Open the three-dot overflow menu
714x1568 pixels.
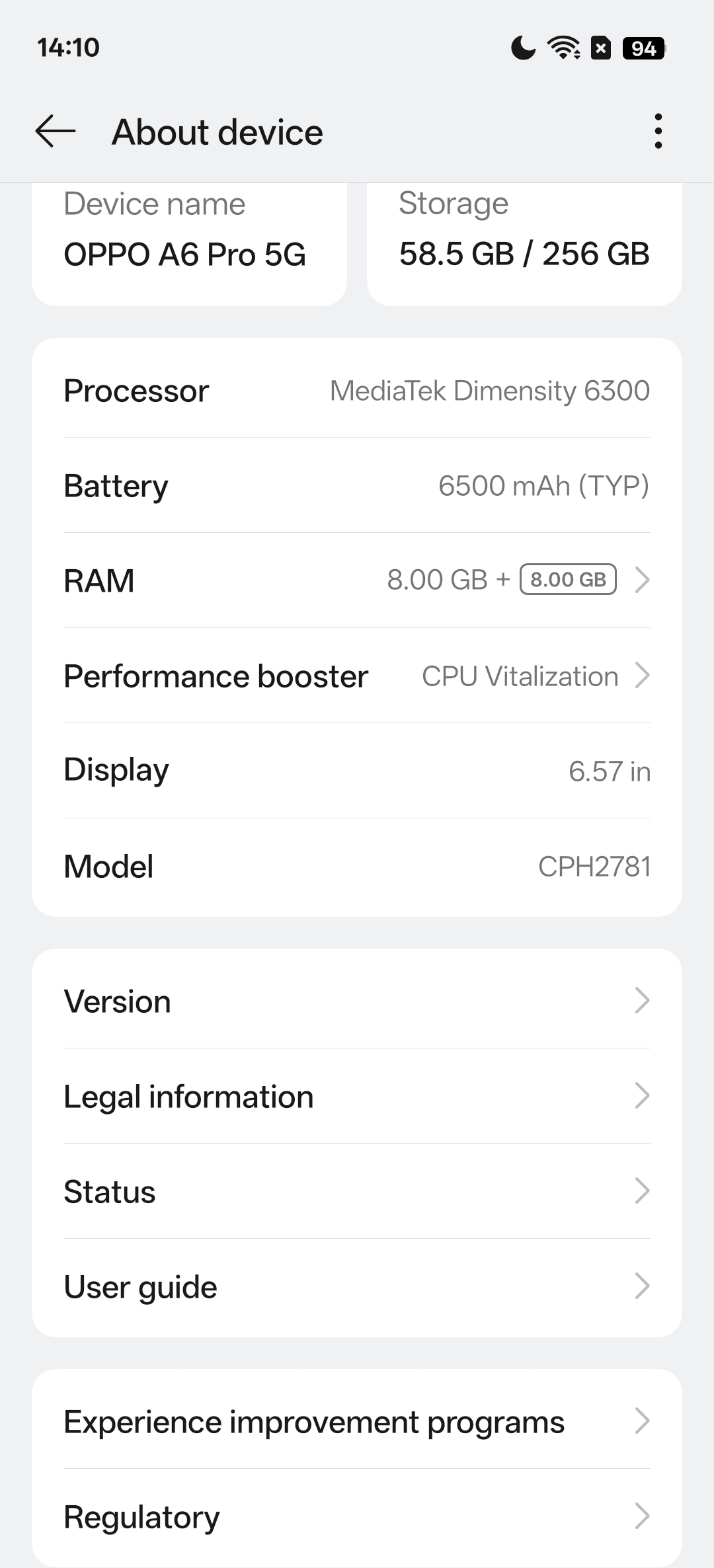point(657,131)
